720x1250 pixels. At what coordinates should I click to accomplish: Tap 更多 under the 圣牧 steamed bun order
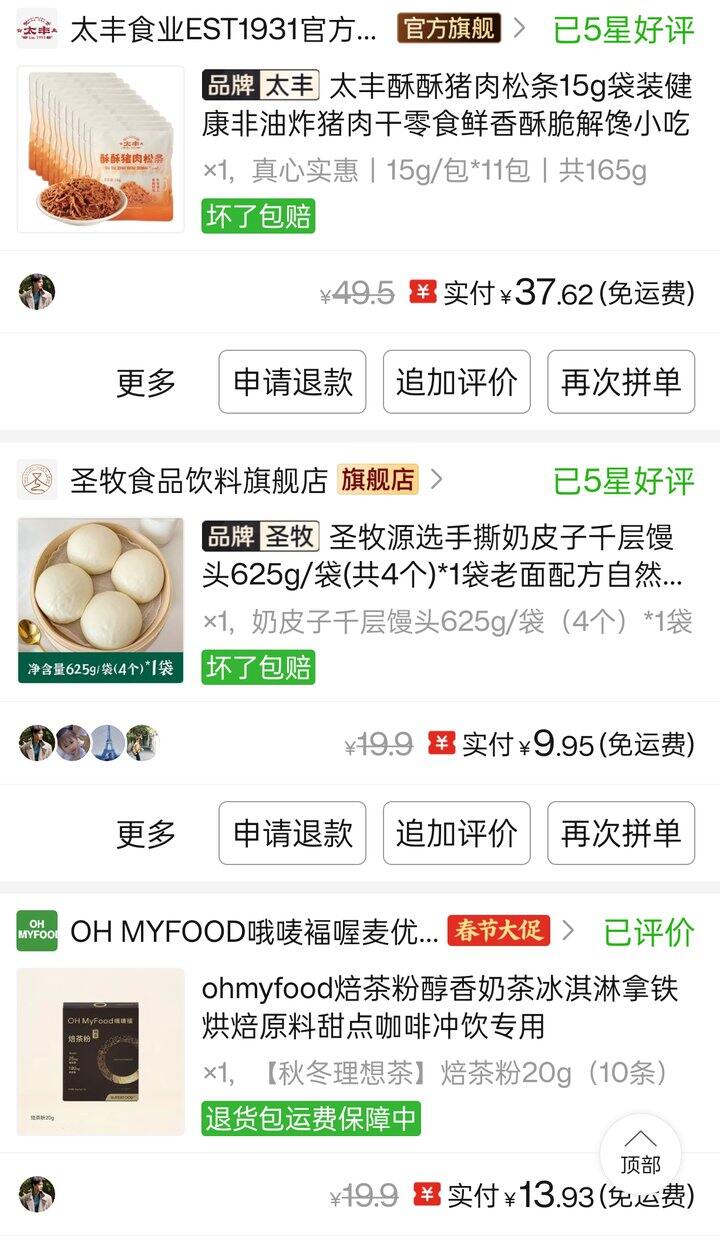pyautogui.click(x=146, y=833)
